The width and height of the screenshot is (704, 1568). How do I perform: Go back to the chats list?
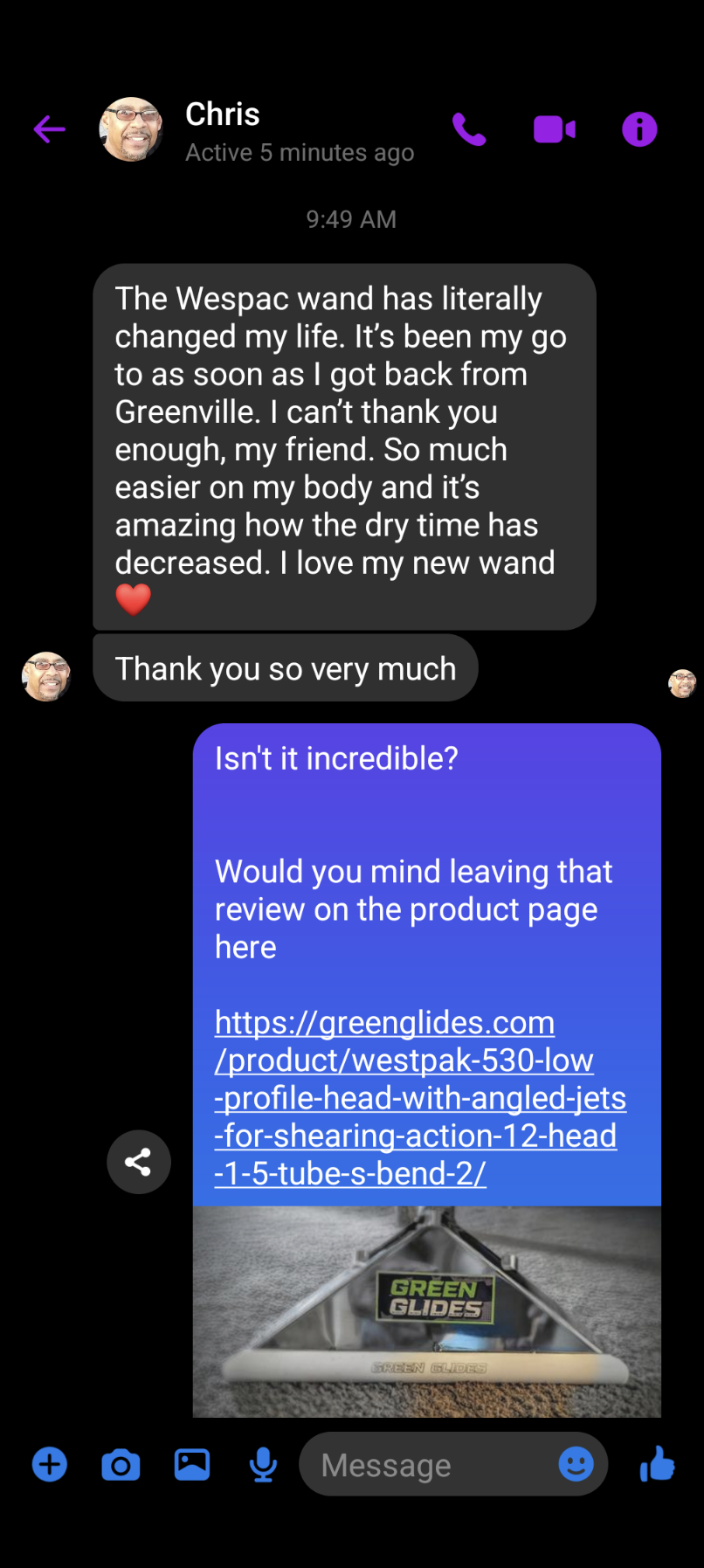(49, 129)
